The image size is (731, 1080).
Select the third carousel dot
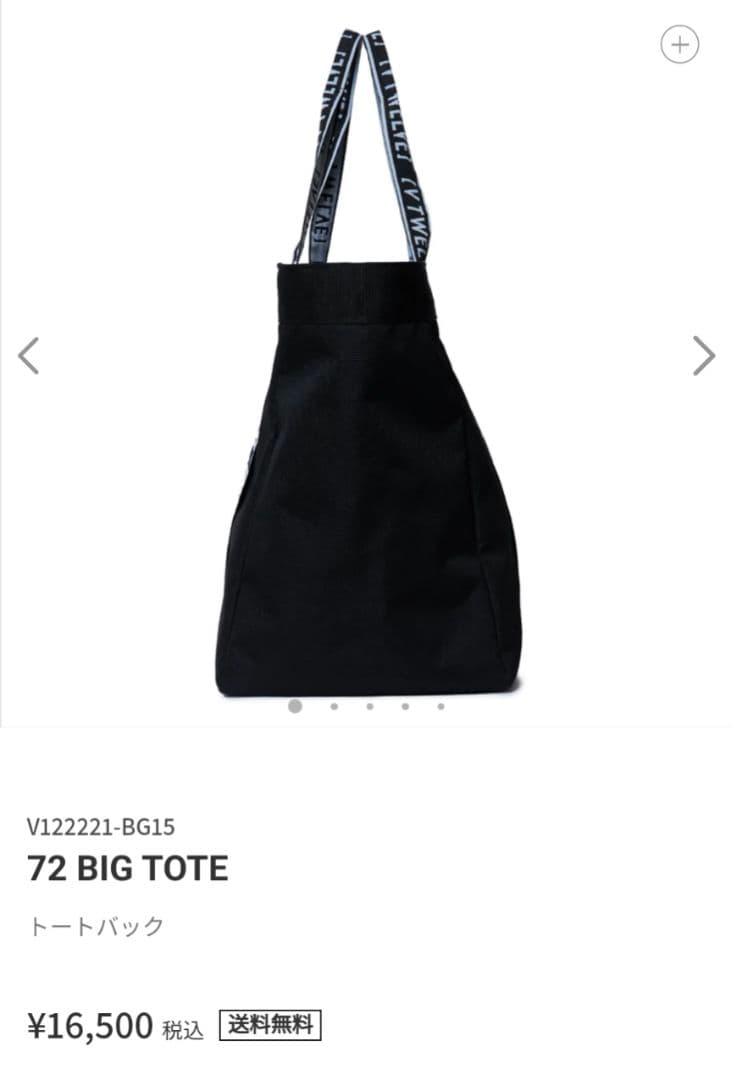[x=368, y=707]
